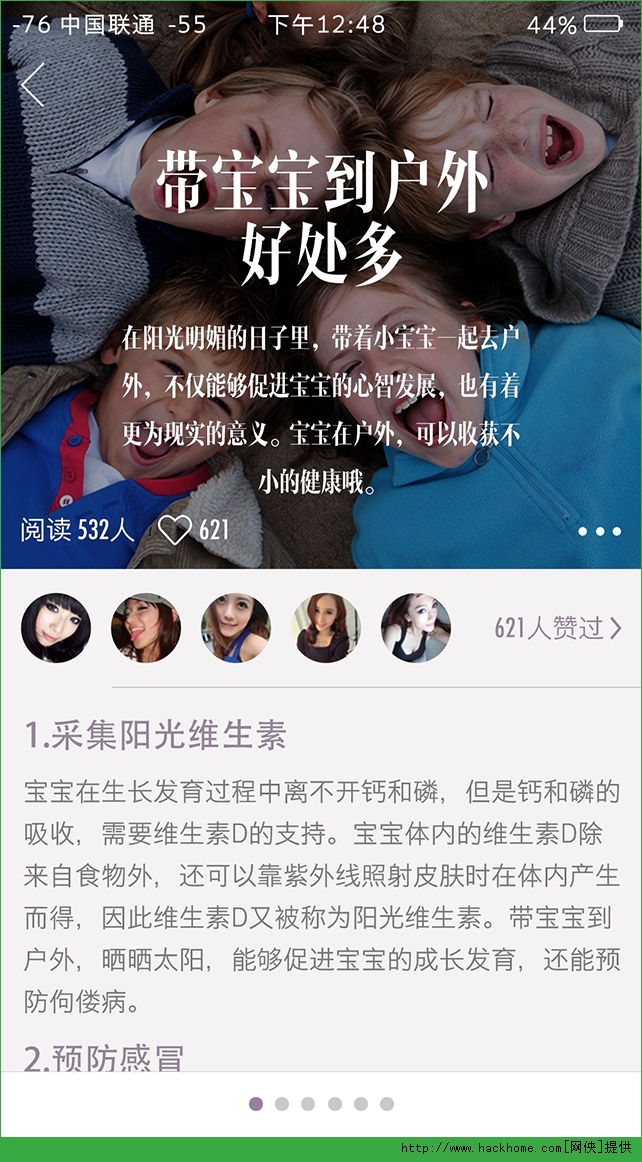The image size is (642, 1162).
Task: Open the list of 621人赞过 likers
Action: [x=558, y=628]
